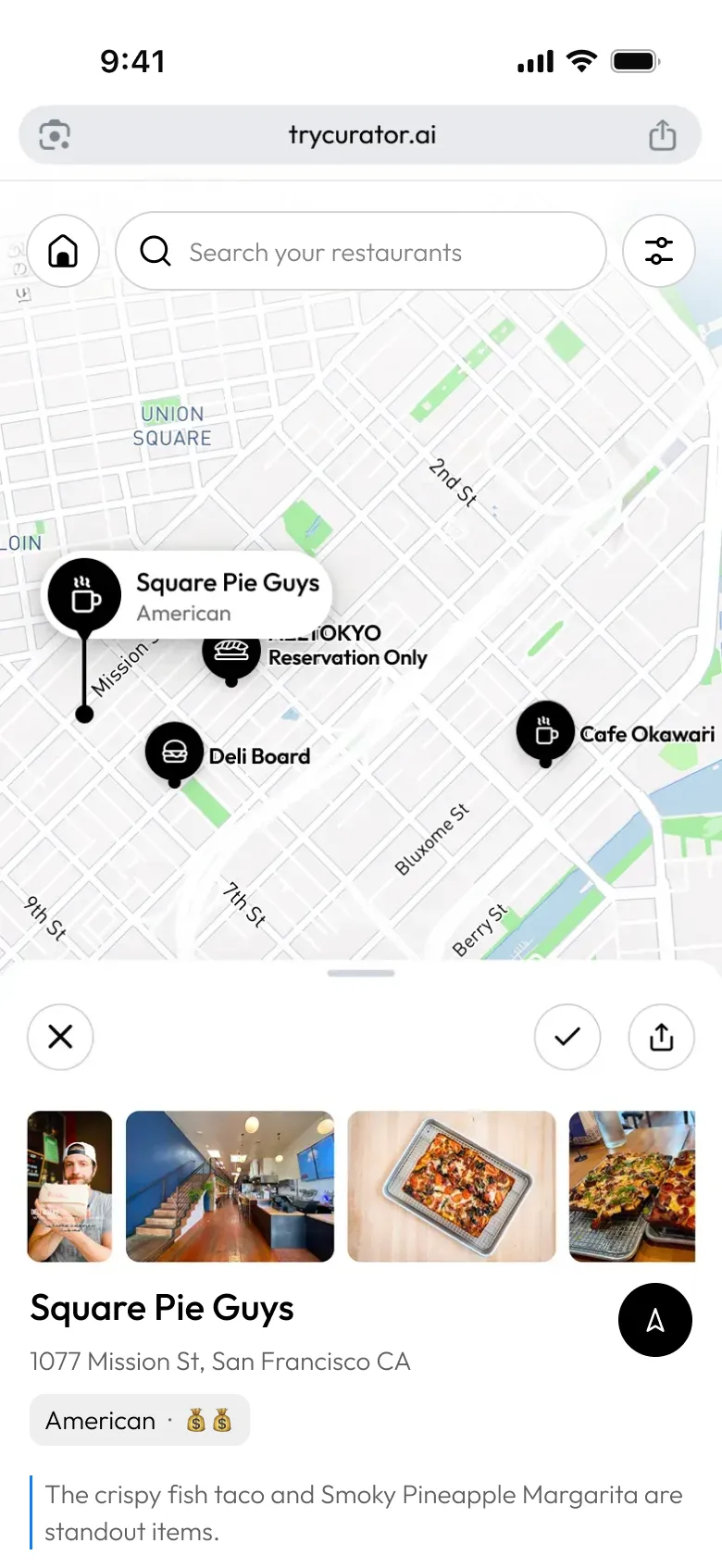Close the Square Pie Guys details card
Viewport: 722px width, 1568px height.
click(x=60, y=1037)
